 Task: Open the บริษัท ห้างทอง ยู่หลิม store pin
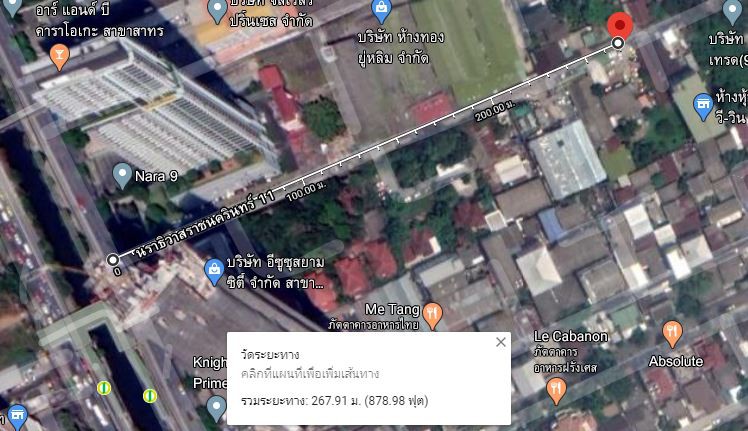pos(380,11)
